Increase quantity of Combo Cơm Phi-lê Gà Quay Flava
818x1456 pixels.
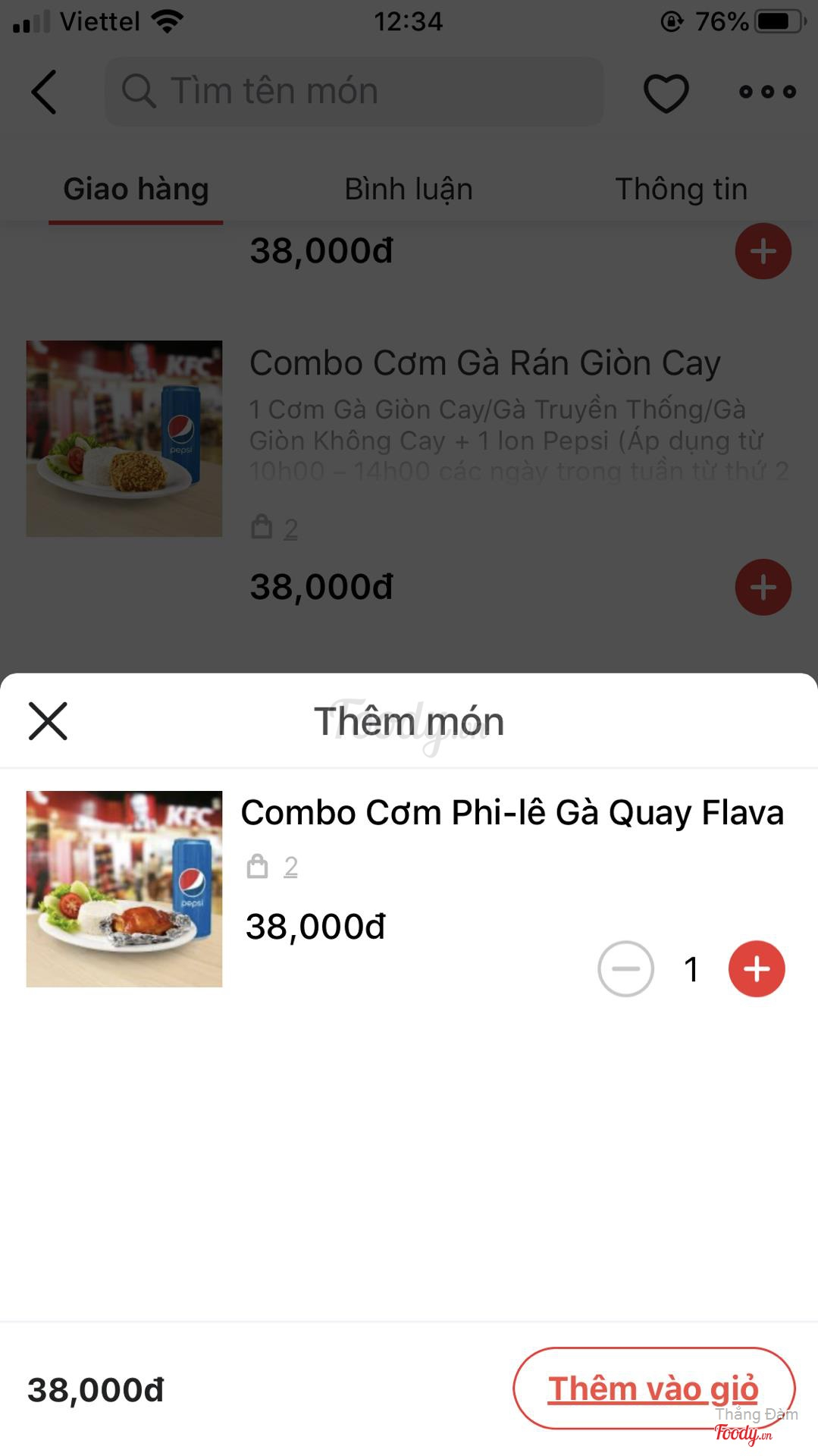point(756,968)
